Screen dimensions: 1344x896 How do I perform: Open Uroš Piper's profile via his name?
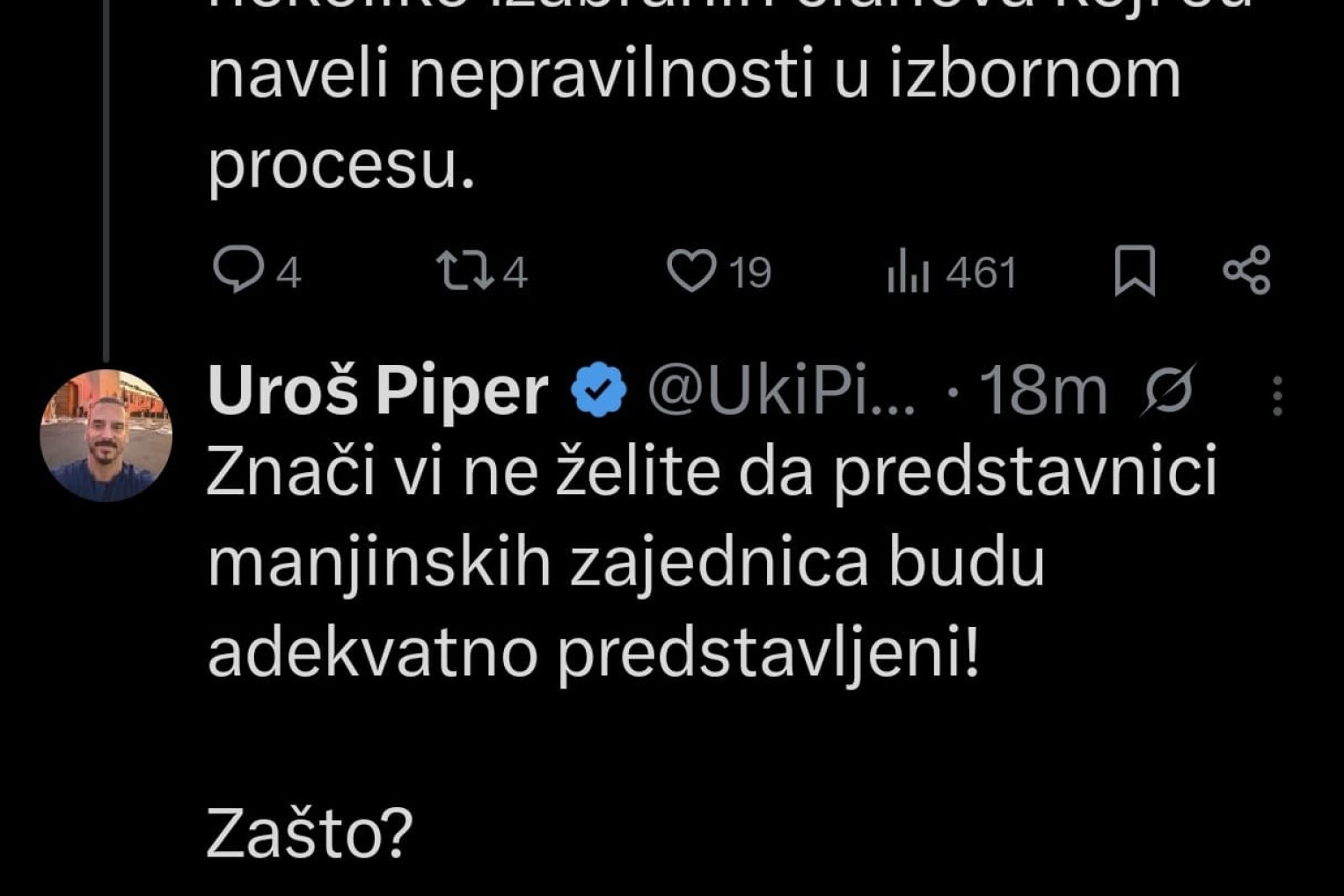(378, 390)
